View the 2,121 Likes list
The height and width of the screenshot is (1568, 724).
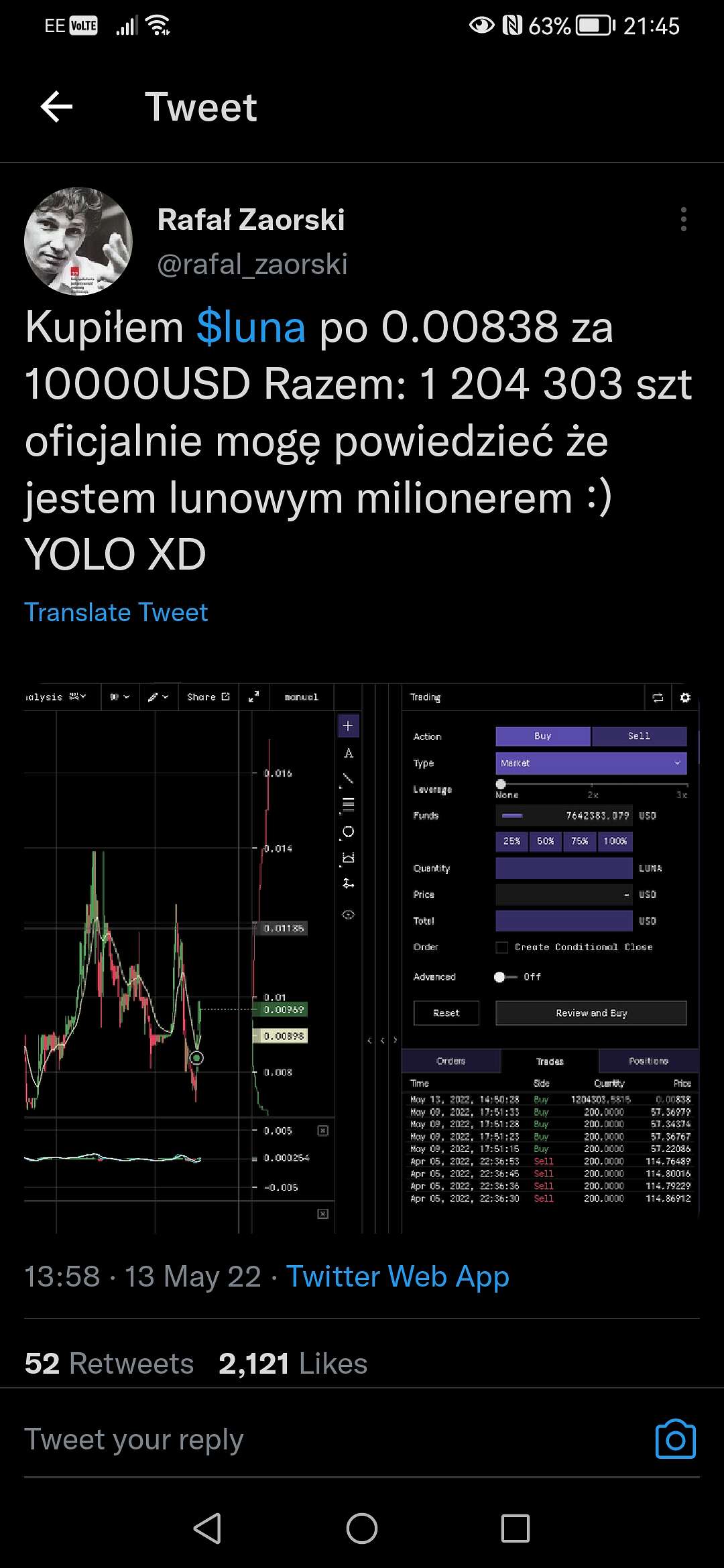(x=293, y=1364)
